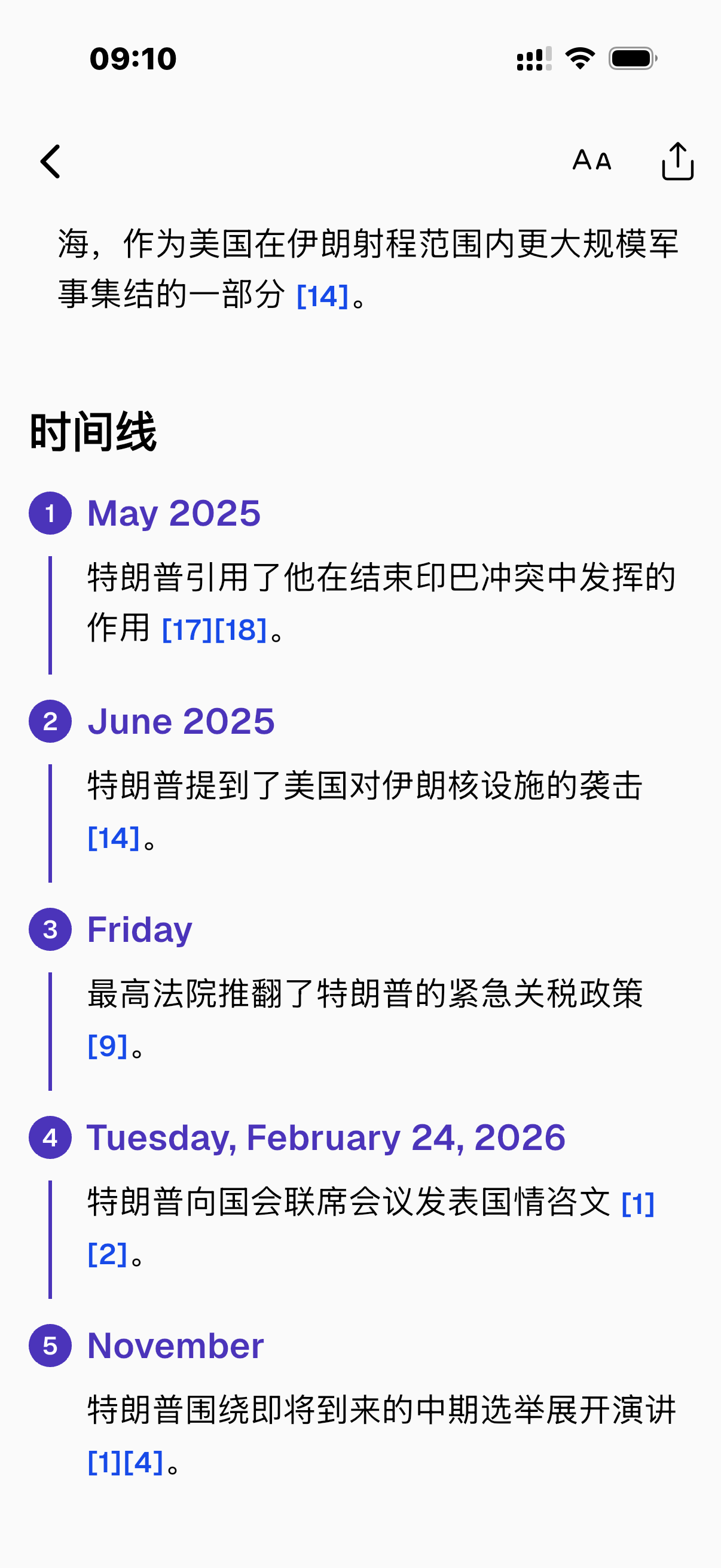Go back using the top-left arrow
This screenshot has width=721, height=1568.
tap(51, 162)
